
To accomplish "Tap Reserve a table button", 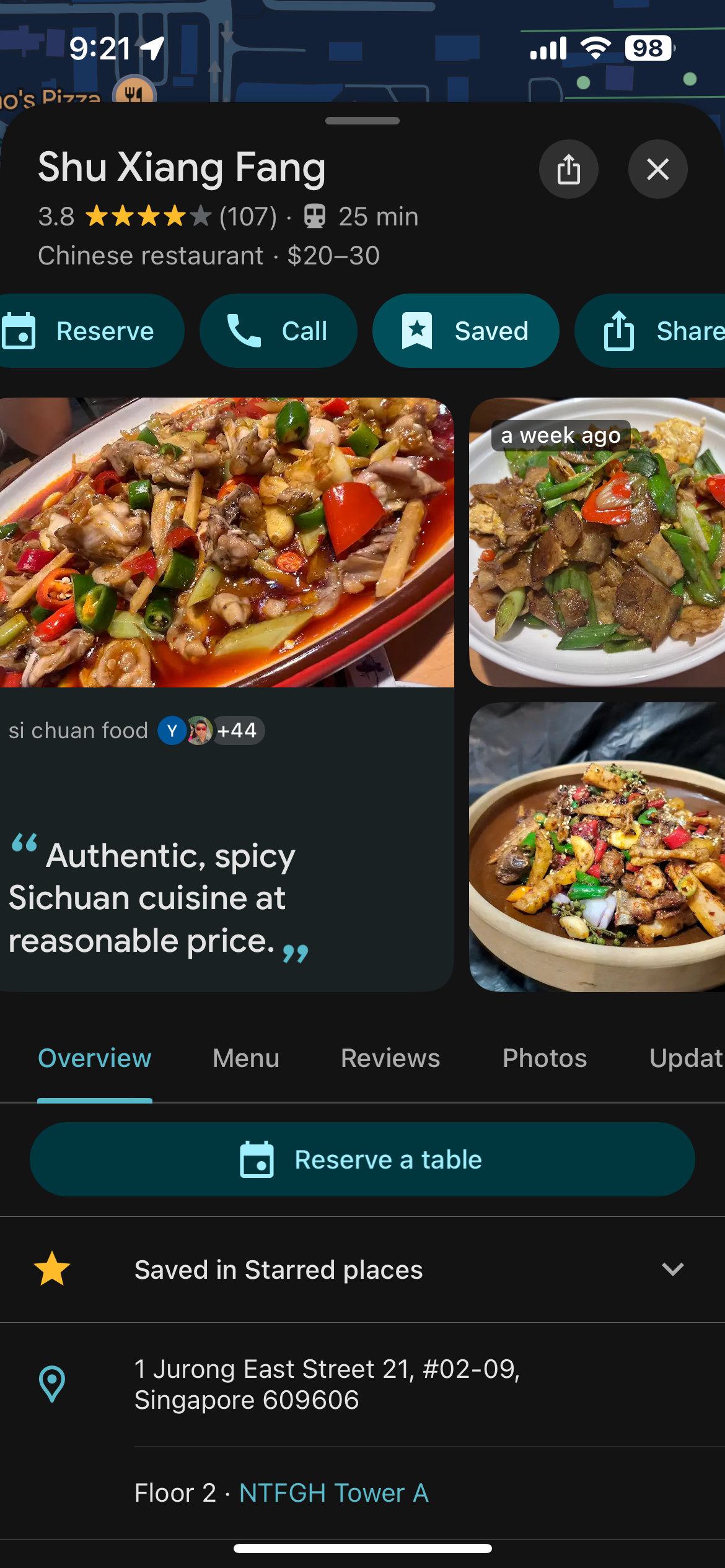I will [x=362, y=1159].
